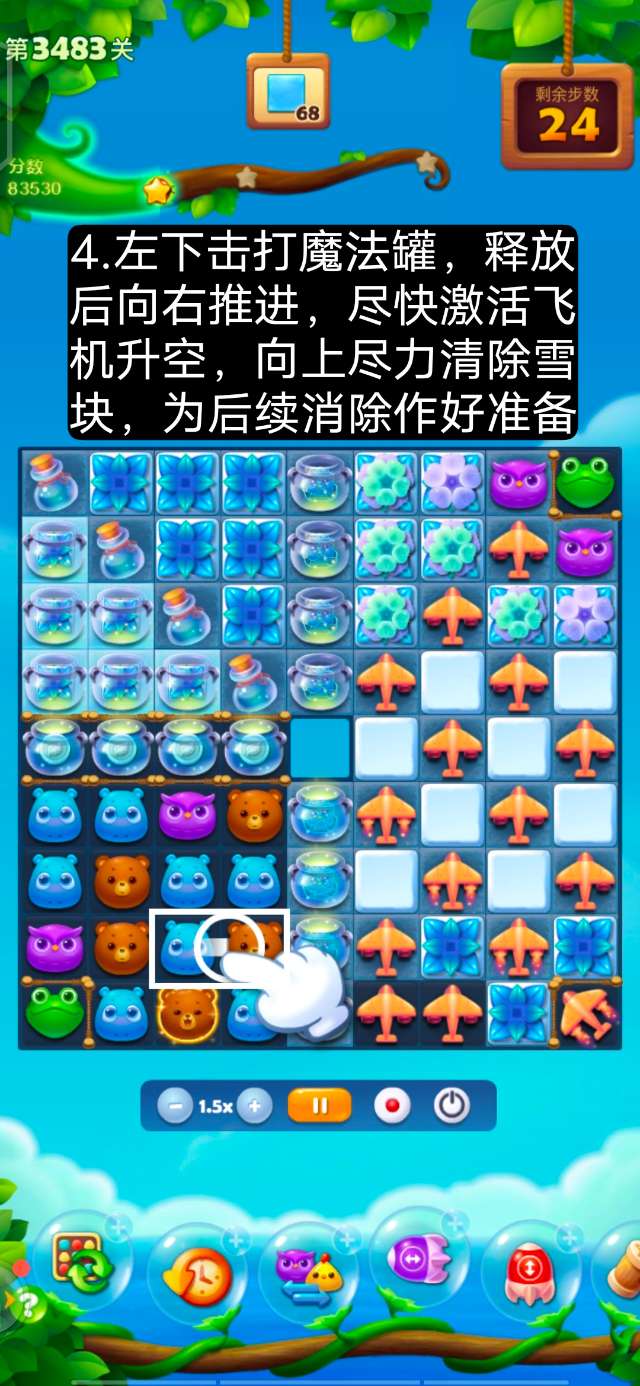The image size is (640, 1386).
Task: Decrease the playback speed with minus
Action: pyautogui.click(x=175, y=1106)
